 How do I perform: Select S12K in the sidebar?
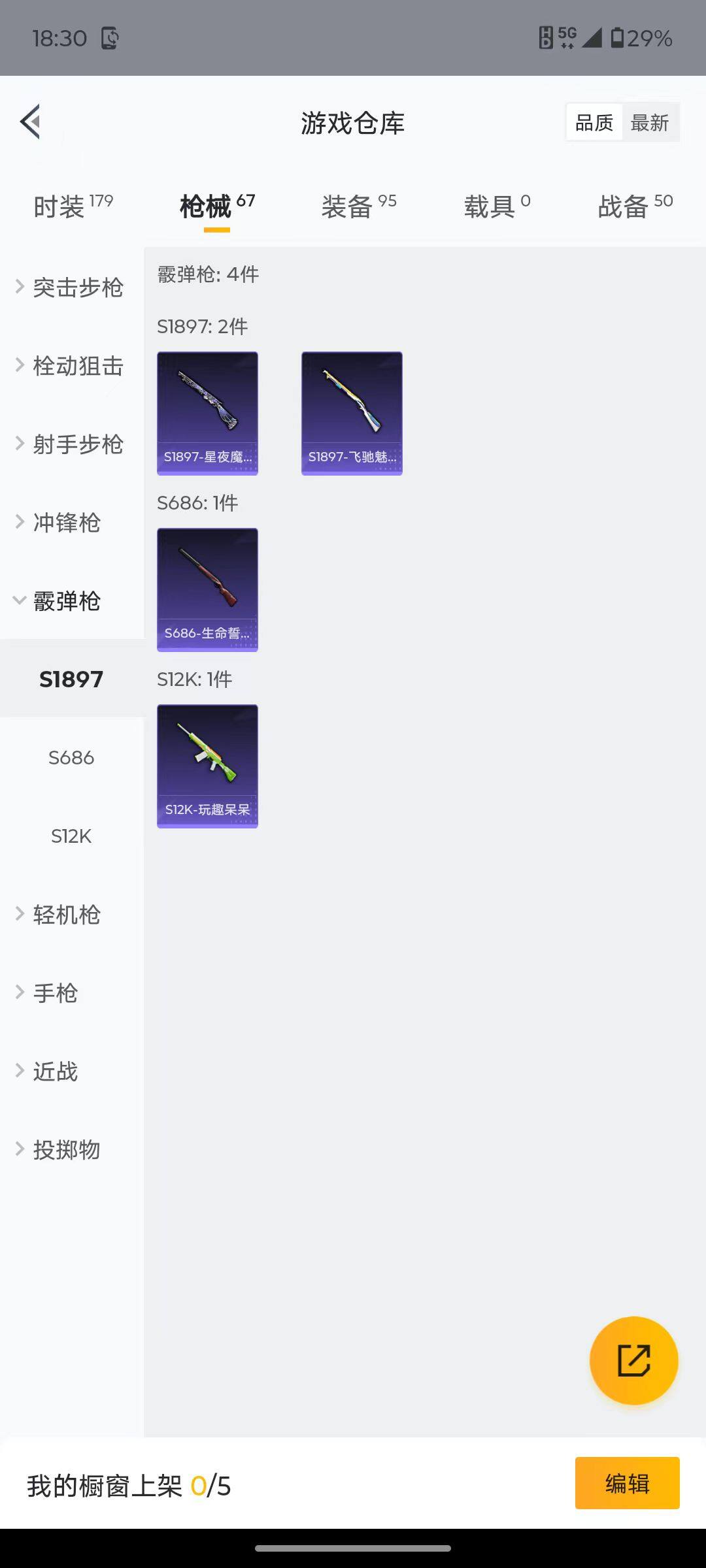click(x=71, y=835)
